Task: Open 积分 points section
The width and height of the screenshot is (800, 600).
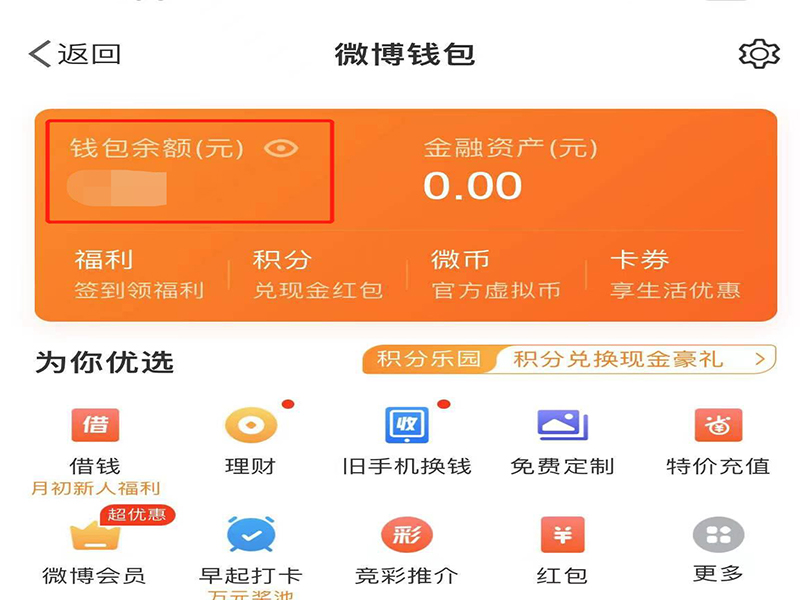Action: pyautogui.click(x=317, y=275)
